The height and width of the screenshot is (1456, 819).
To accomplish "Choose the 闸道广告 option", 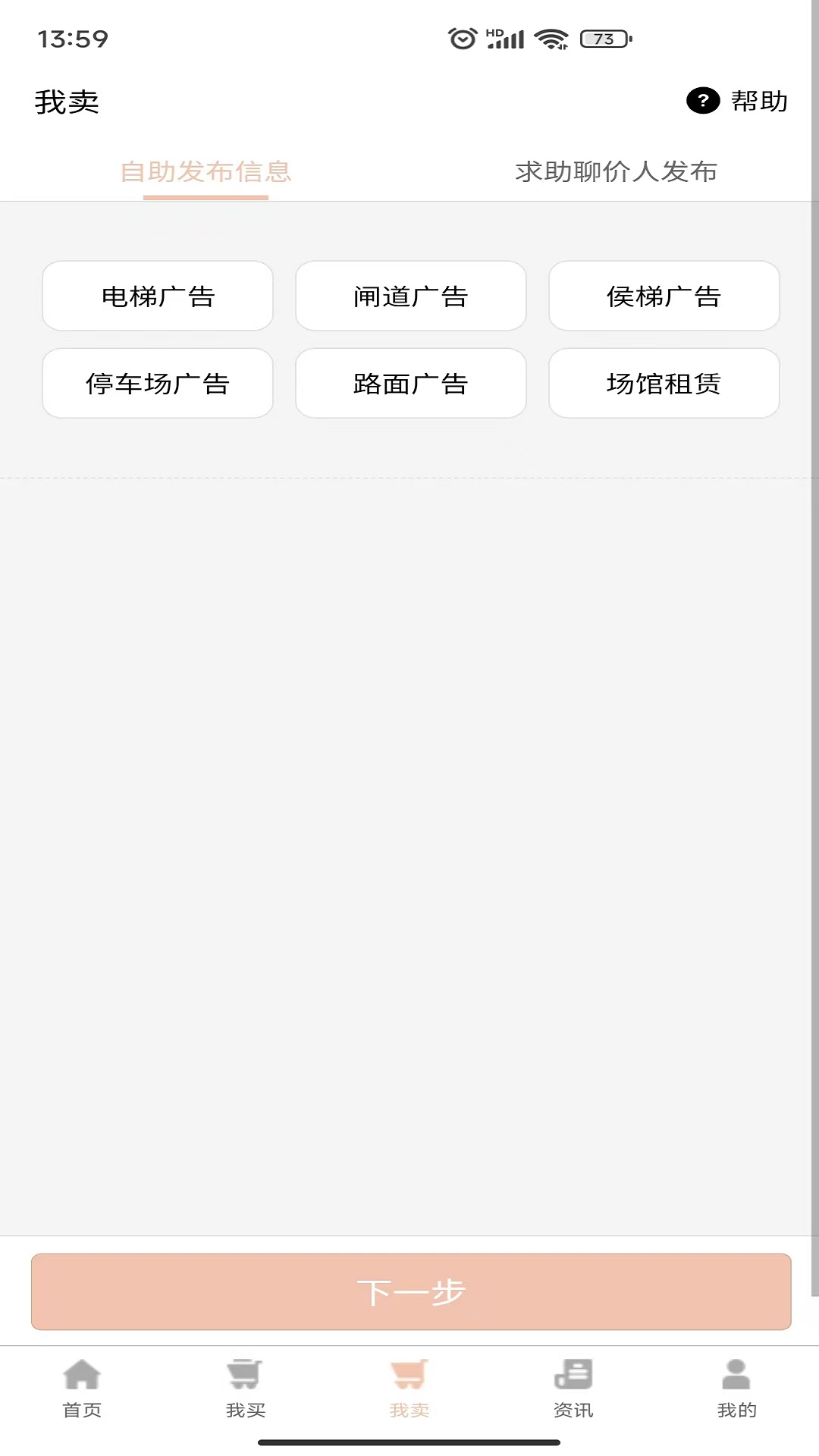I will pyautogui.click(x=410, y=297).
